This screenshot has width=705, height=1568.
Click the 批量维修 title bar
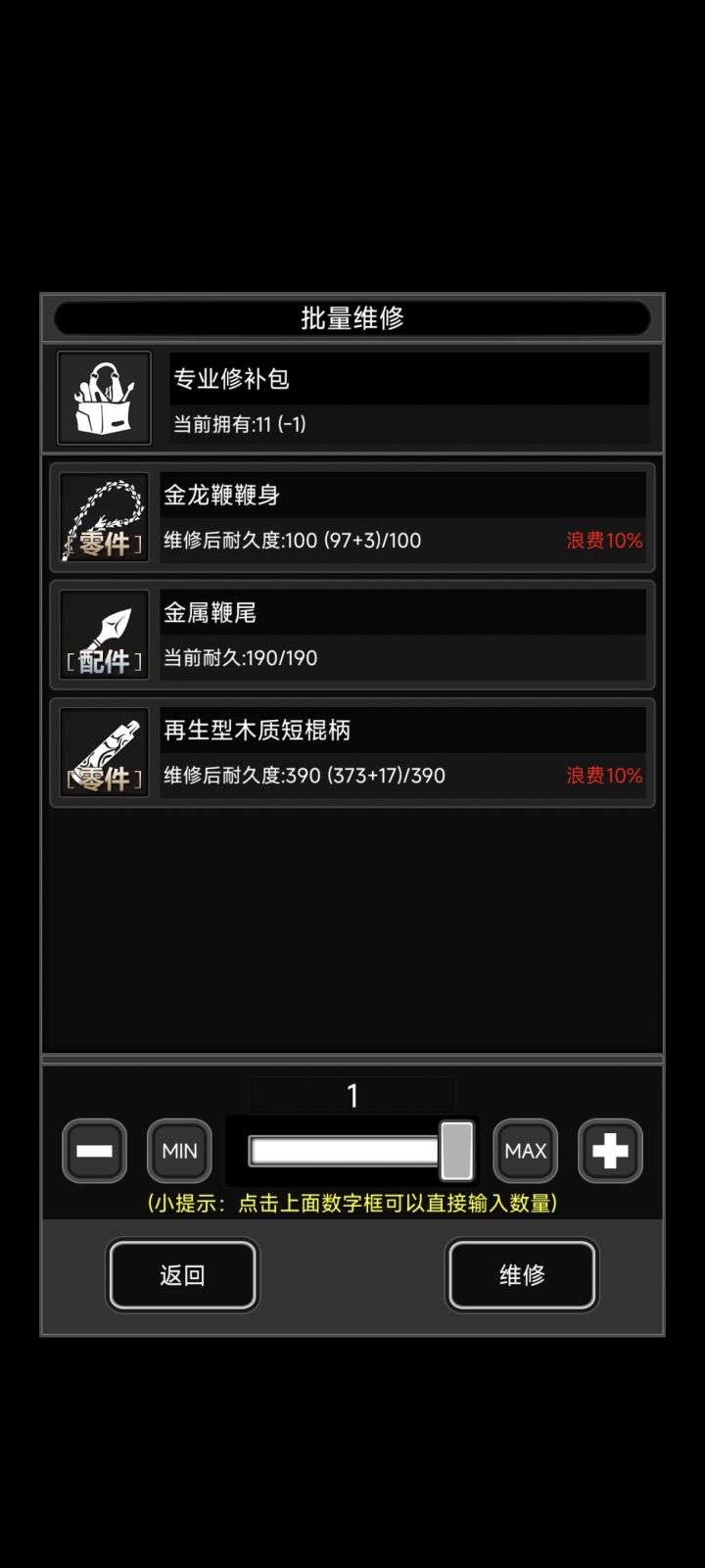352,317
